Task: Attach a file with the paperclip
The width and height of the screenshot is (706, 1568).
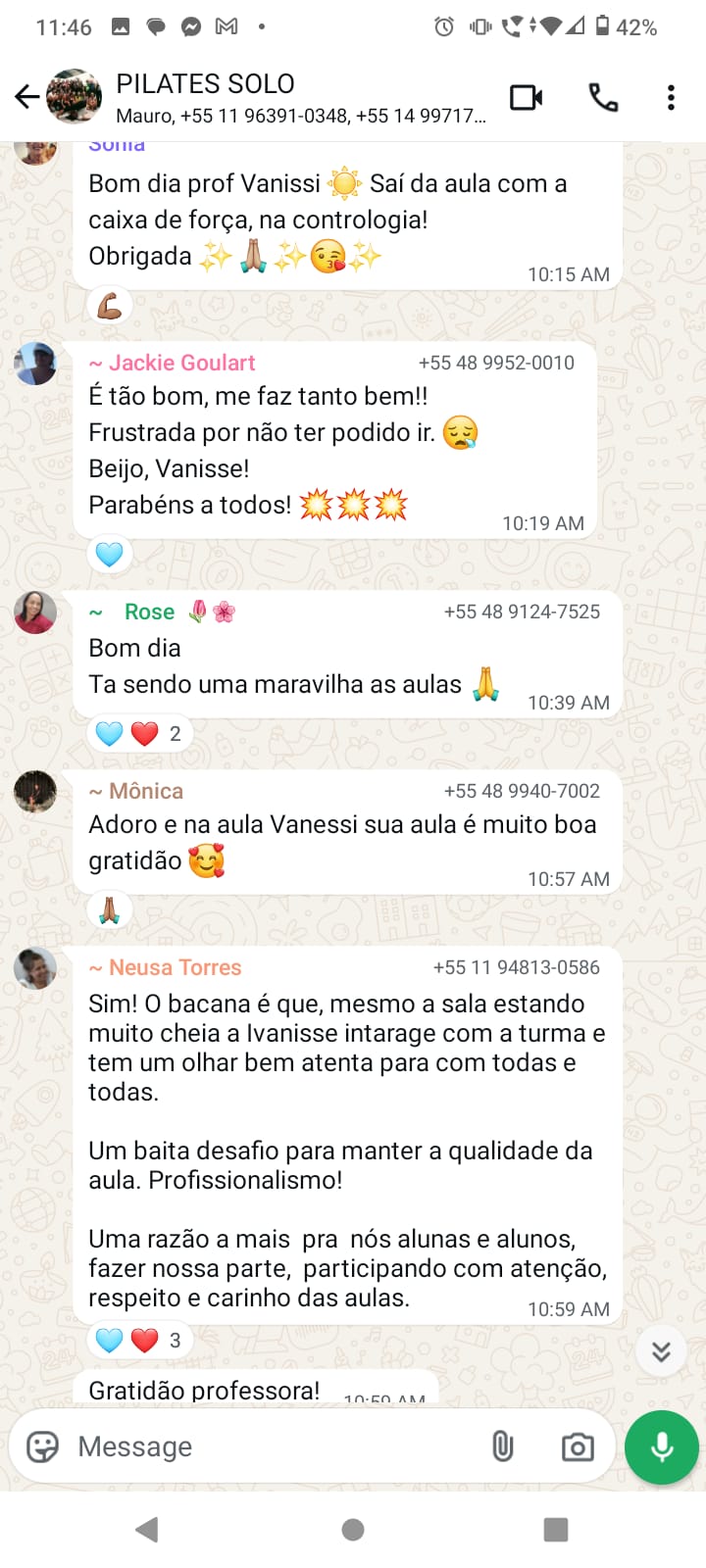Action: [502, 1446]
